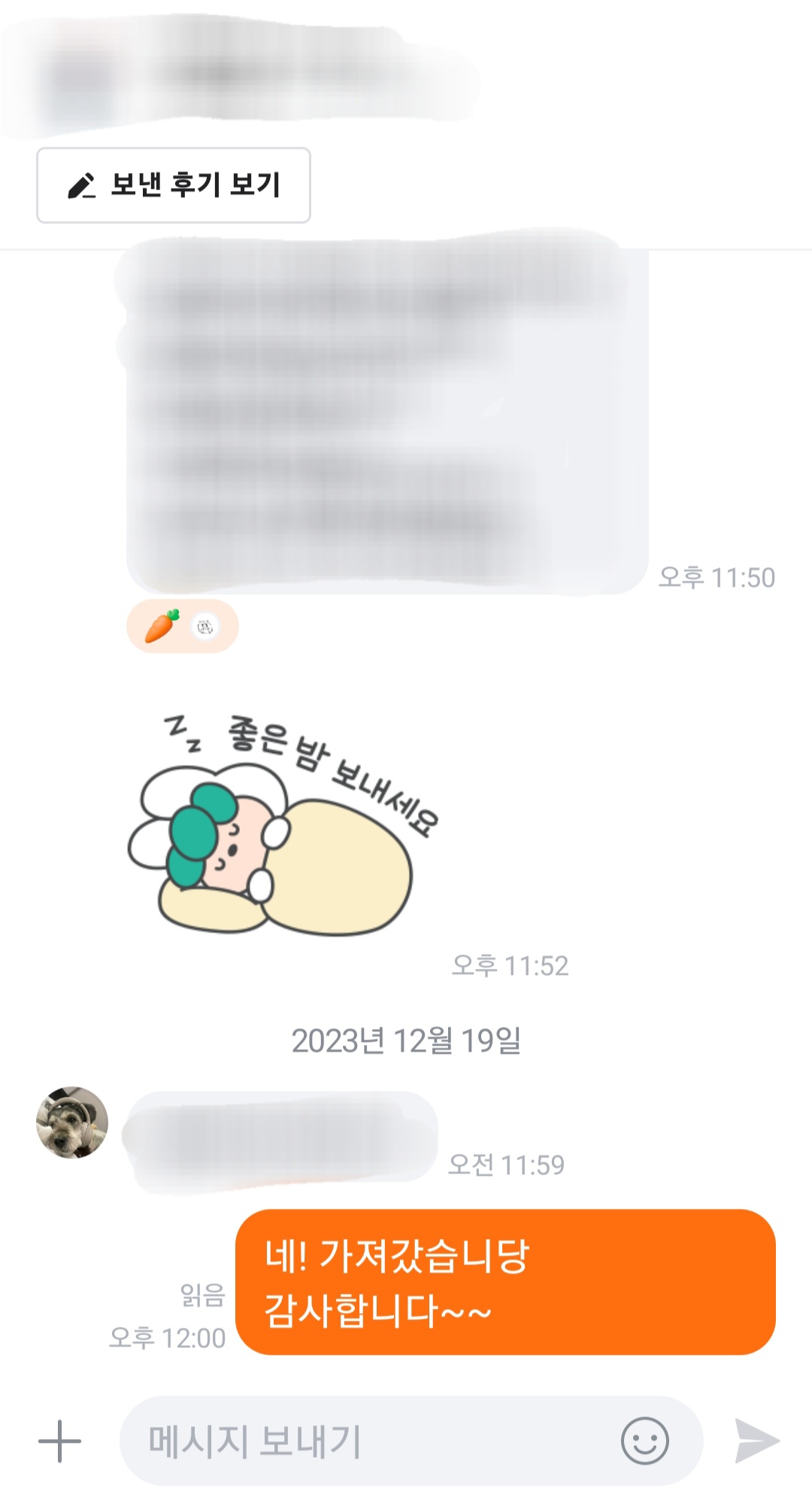Viewport: 812px width, 1491px height.
Task: Tap the send arrow icon
Action: coord(756,1441)
